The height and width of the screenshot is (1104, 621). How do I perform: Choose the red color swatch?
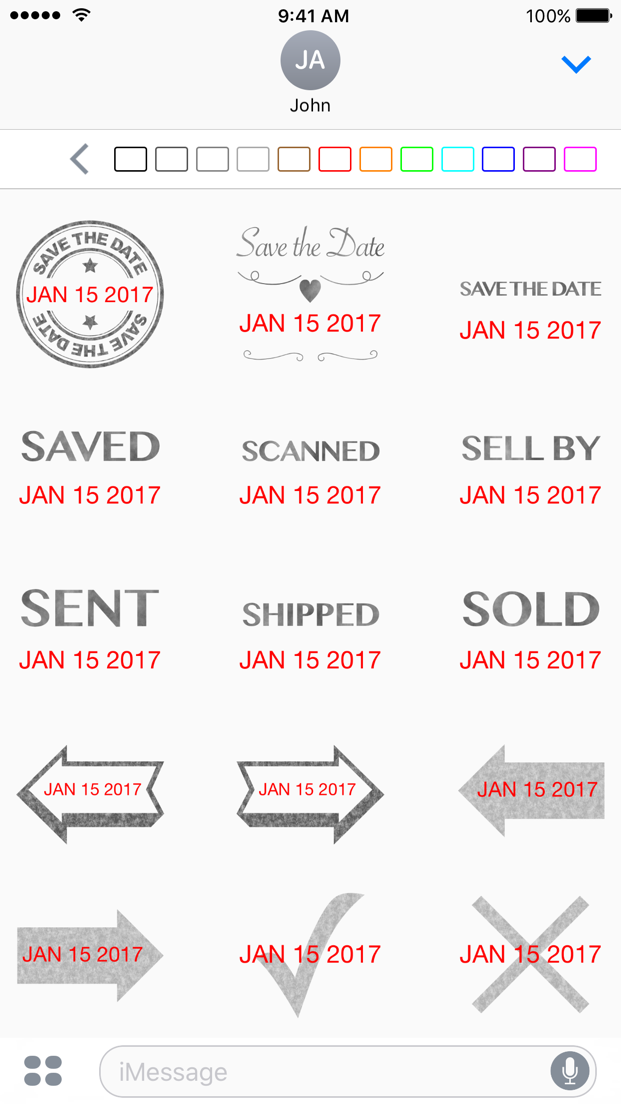334,159
